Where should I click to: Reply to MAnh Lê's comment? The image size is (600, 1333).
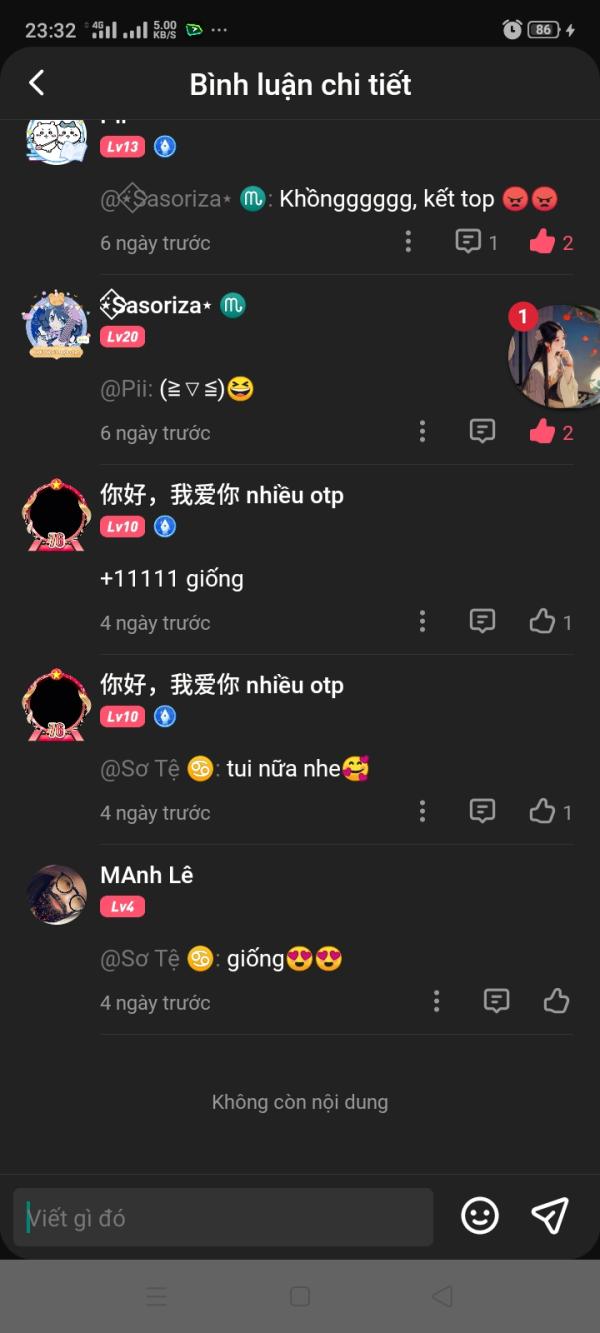[496, 1002]
